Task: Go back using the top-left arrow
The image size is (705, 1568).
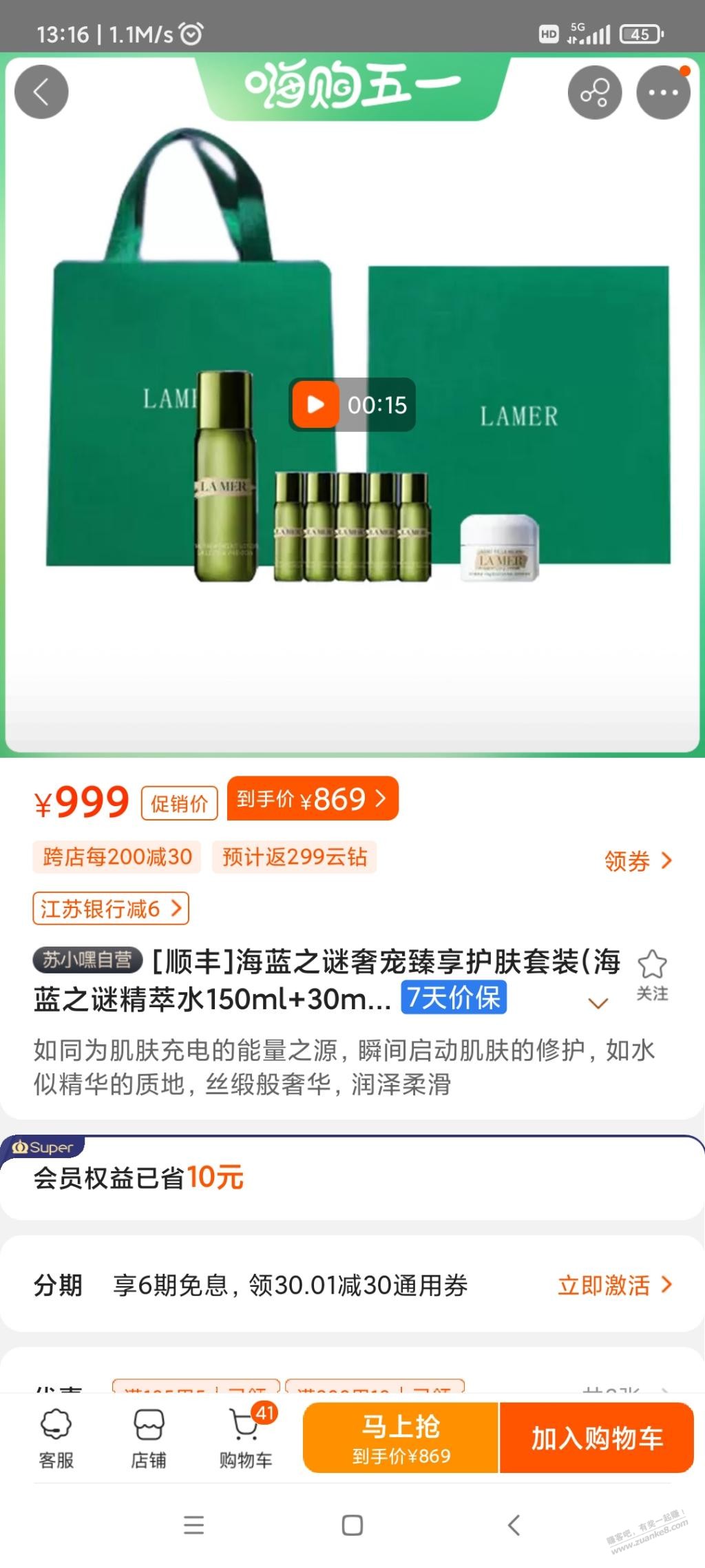Action: 41,92
